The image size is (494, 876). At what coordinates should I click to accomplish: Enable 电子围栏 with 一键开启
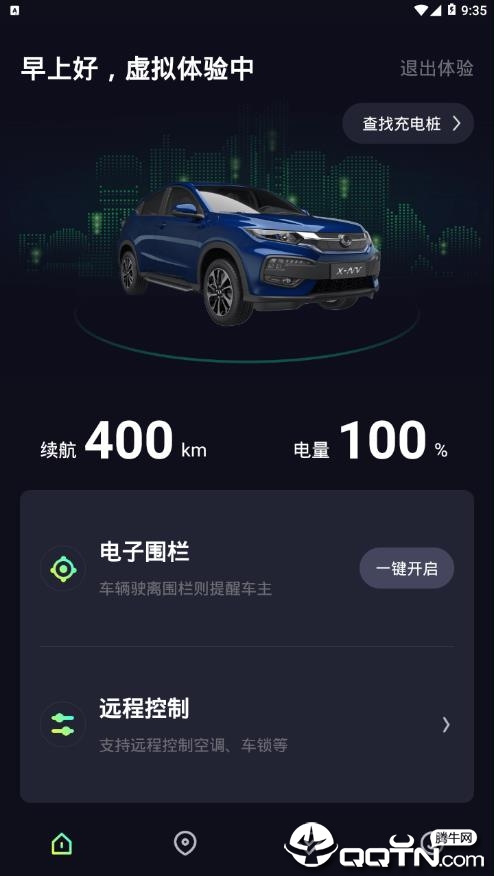coord(406,568)
